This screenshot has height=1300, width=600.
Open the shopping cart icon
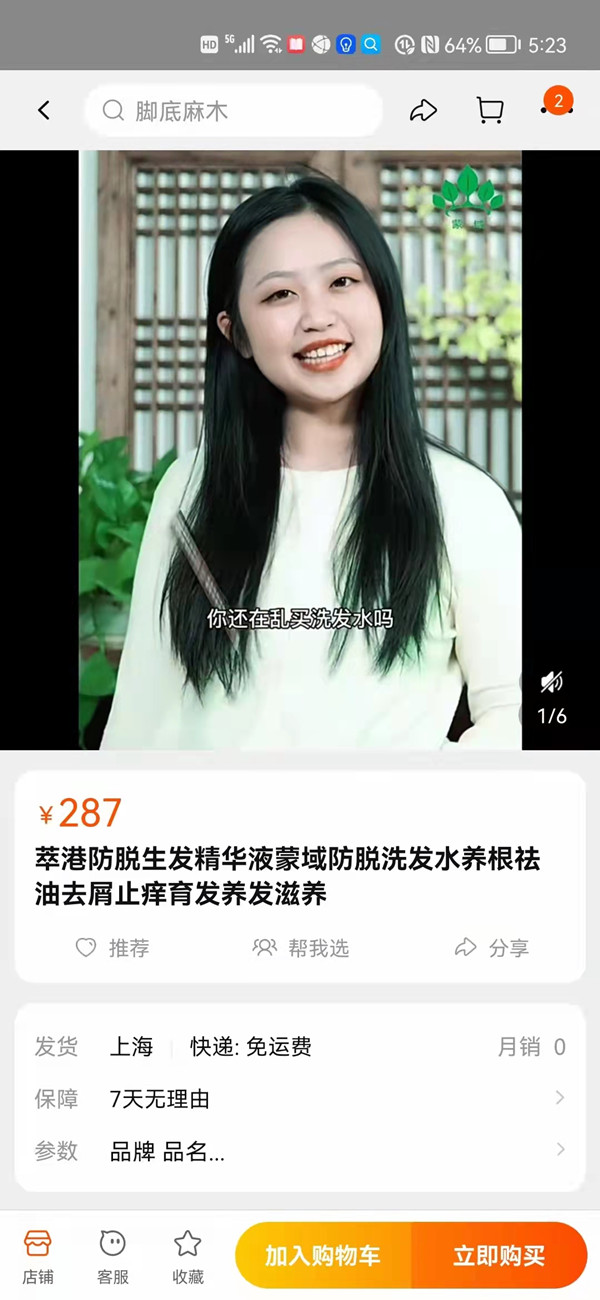[x=489, y=110]
